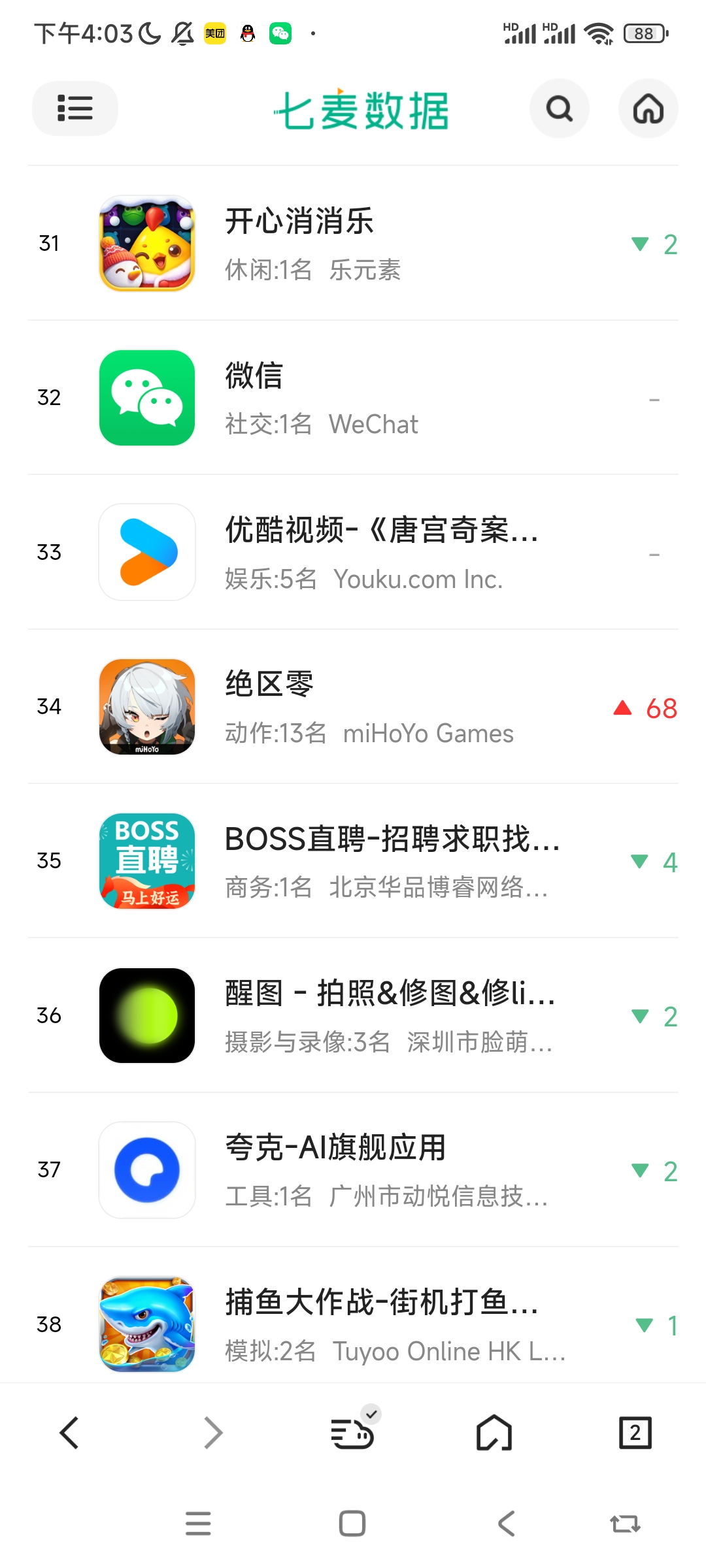The height and width of the screenshot is (1568, 706).
Task: Tap the system back arrow
Action: click(x=507, y=1524)
